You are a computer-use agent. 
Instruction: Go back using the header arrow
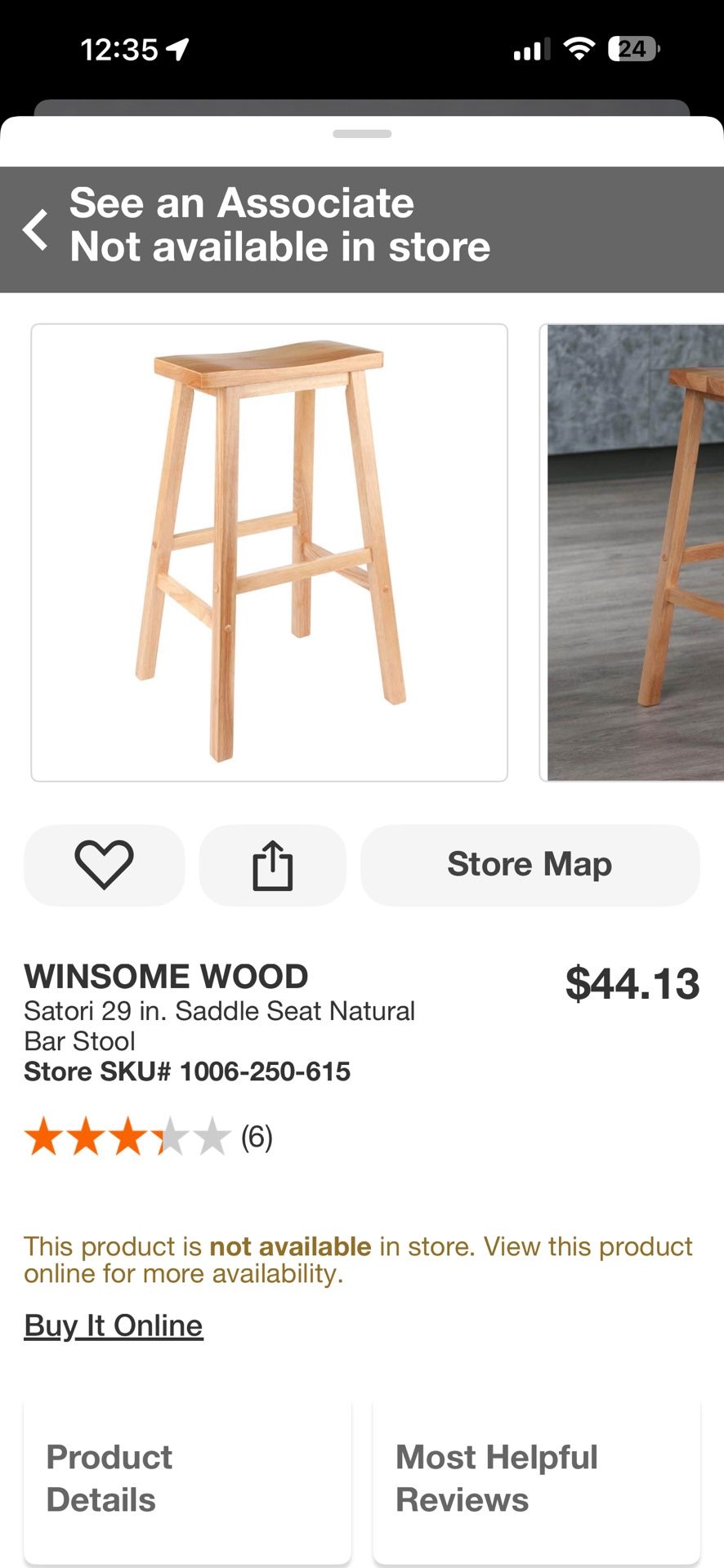click(x=35, y=229)
